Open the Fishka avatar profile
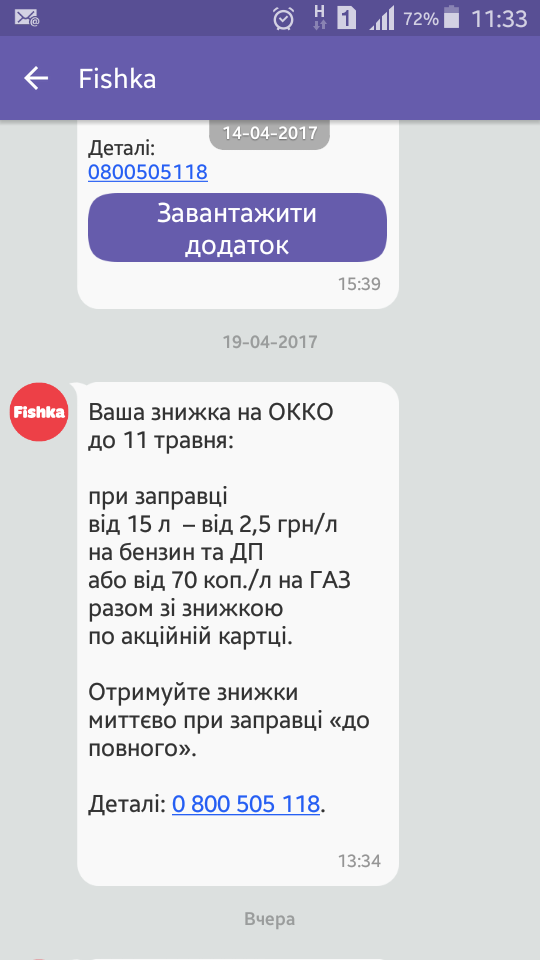Screen dimensions: 540x960 coord(39,412)
